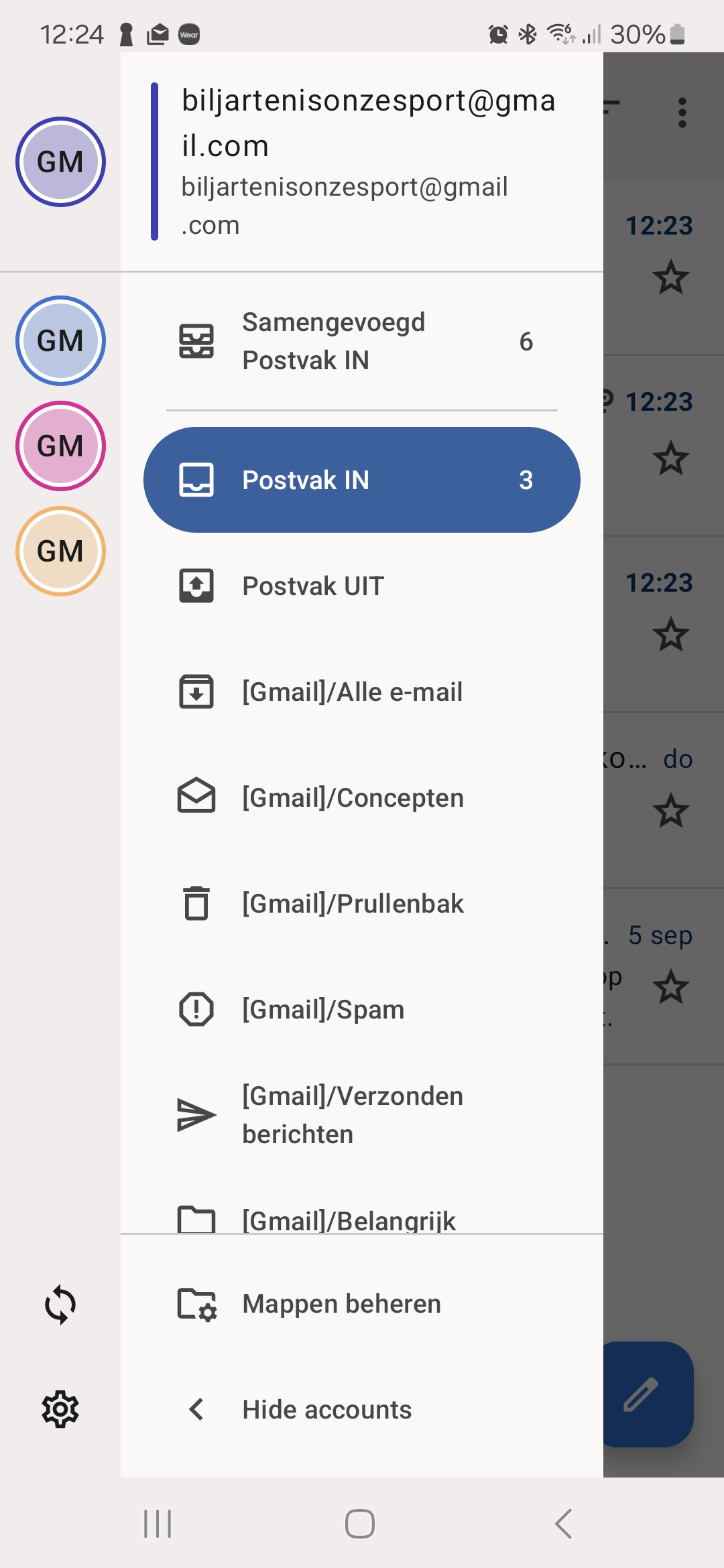
Task: Switch to the pink GM account
Action: tap(60, 446)
